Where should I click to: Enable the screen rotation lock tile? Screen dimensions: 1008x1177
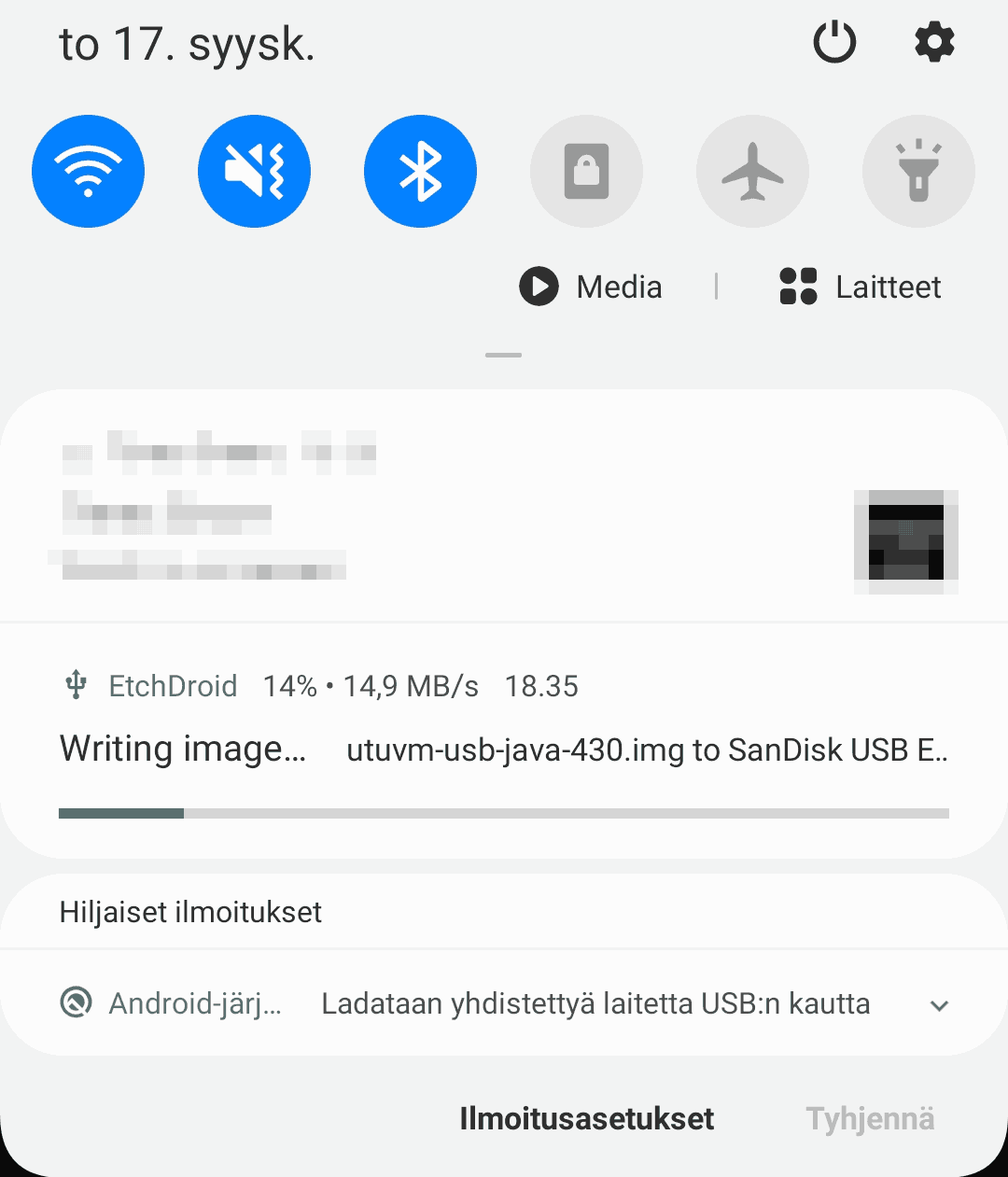[x=586, y=171]
